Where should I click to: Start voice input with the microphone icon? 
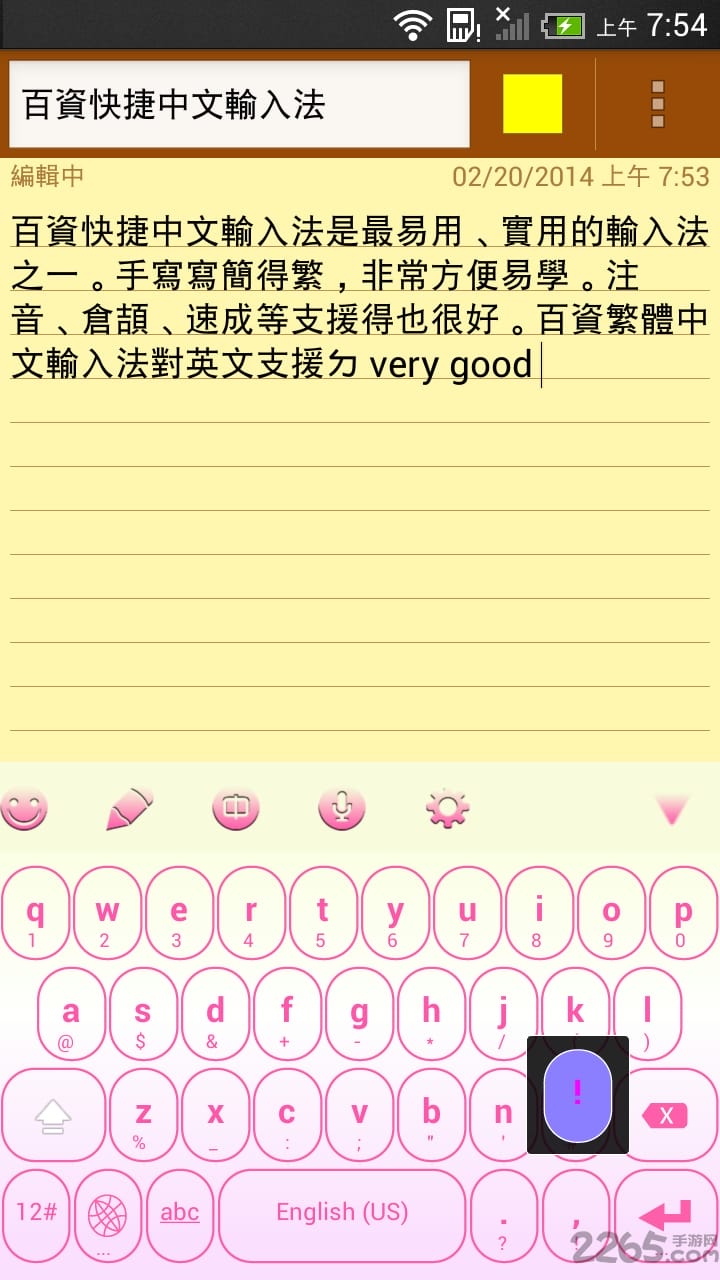tap(342, 808)
